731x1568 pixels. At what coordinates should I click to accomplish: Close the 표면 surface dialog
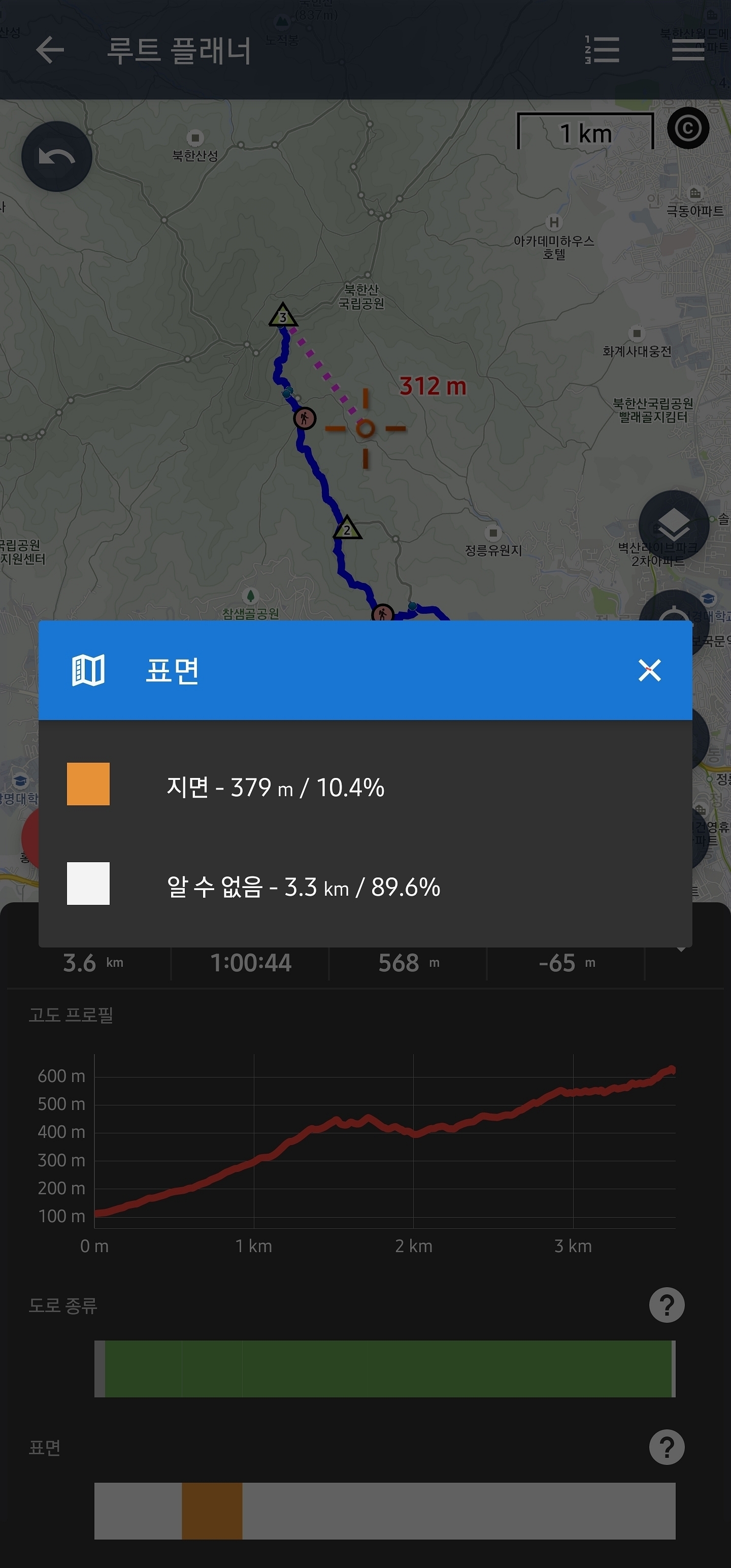(649, 670)
